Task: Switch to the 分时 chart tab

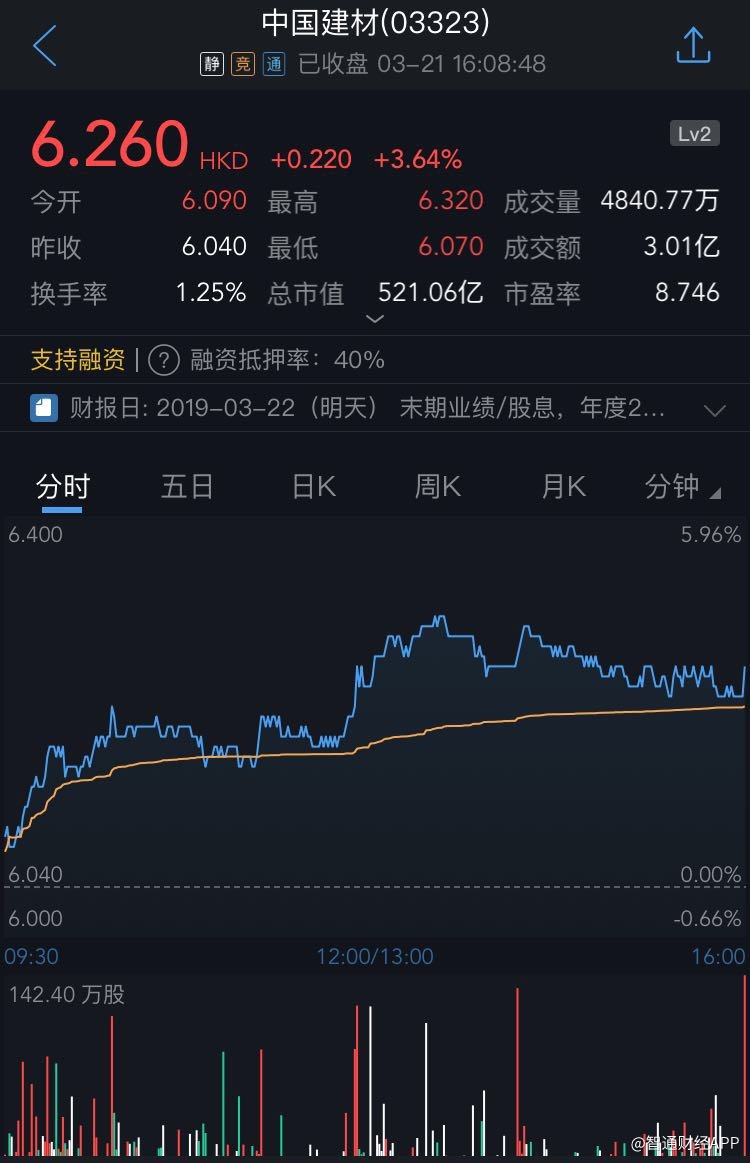Action: 63,487
